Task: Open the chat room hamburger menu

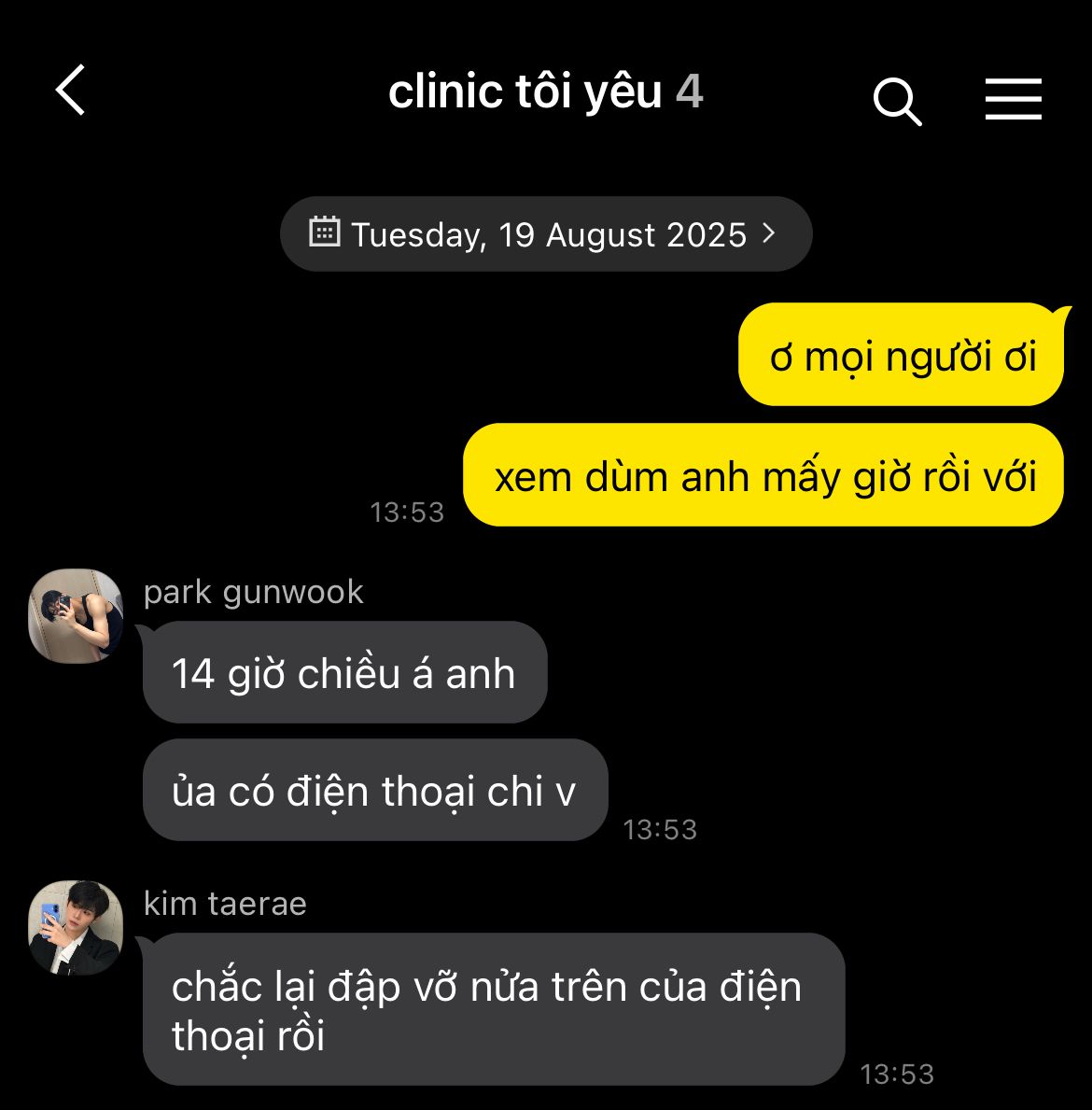Action: click(x=1013, y=99)
